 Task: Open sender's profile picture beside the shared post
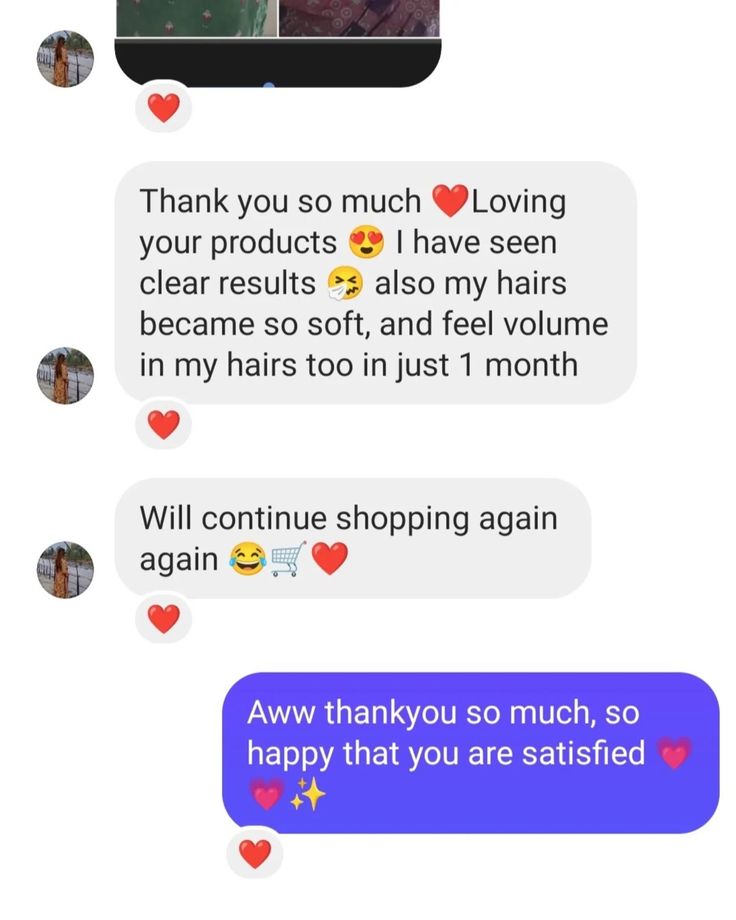tap(65, 59)
